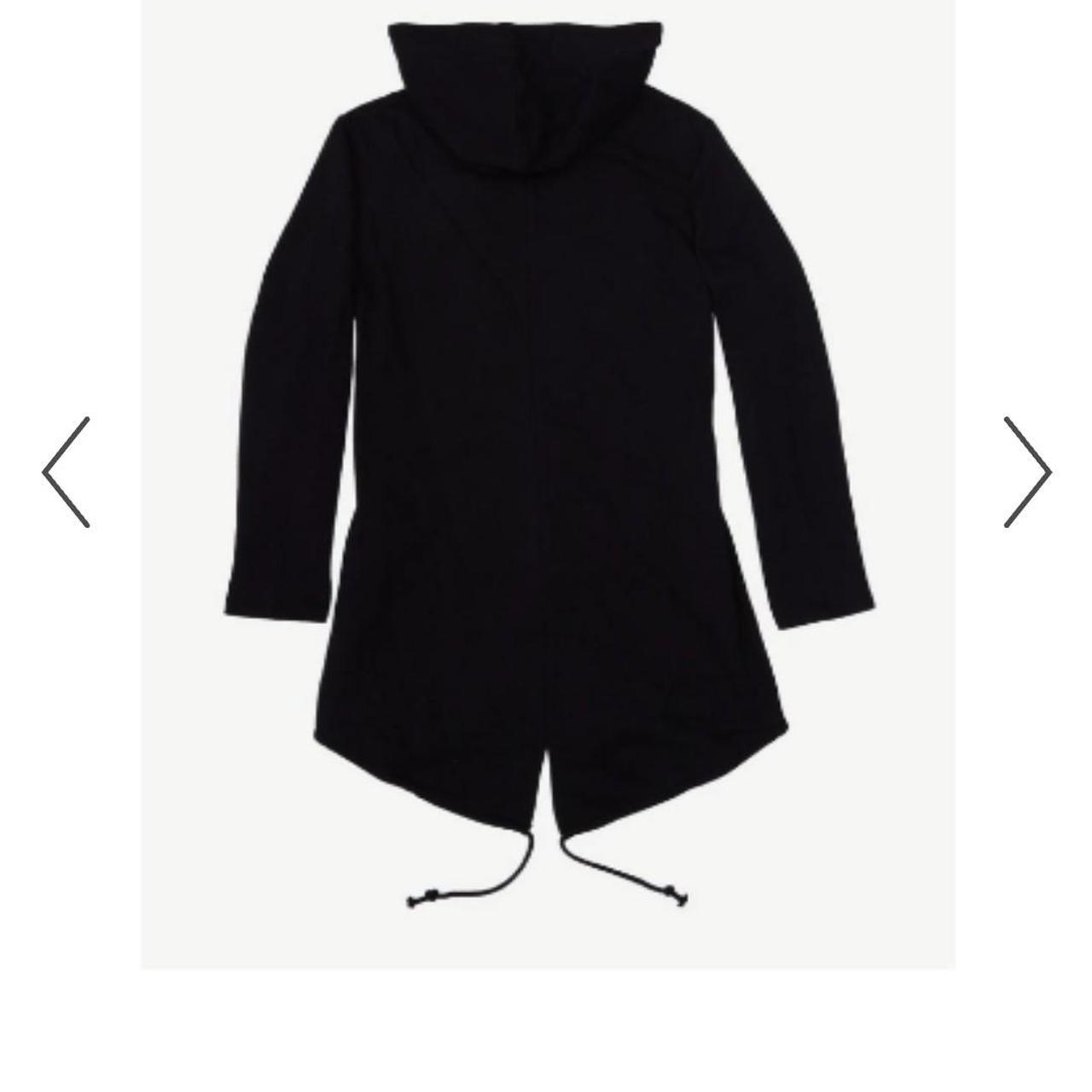1092x1092 pixels.
Task: Go to the previous product image
Action: [67, 472]
